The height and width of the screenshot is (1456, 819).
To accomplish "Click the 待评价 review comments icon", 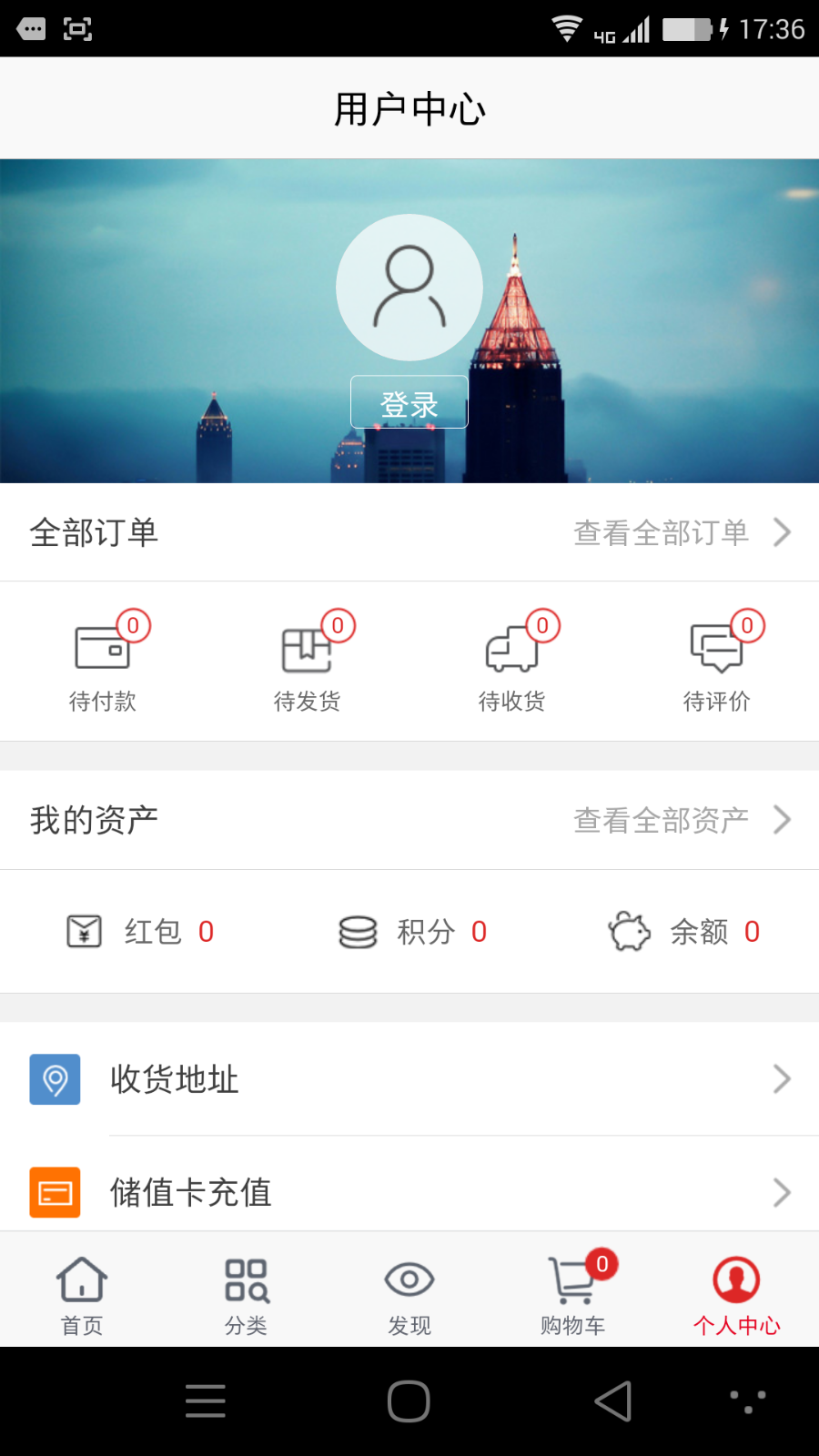I will point(716,648).
